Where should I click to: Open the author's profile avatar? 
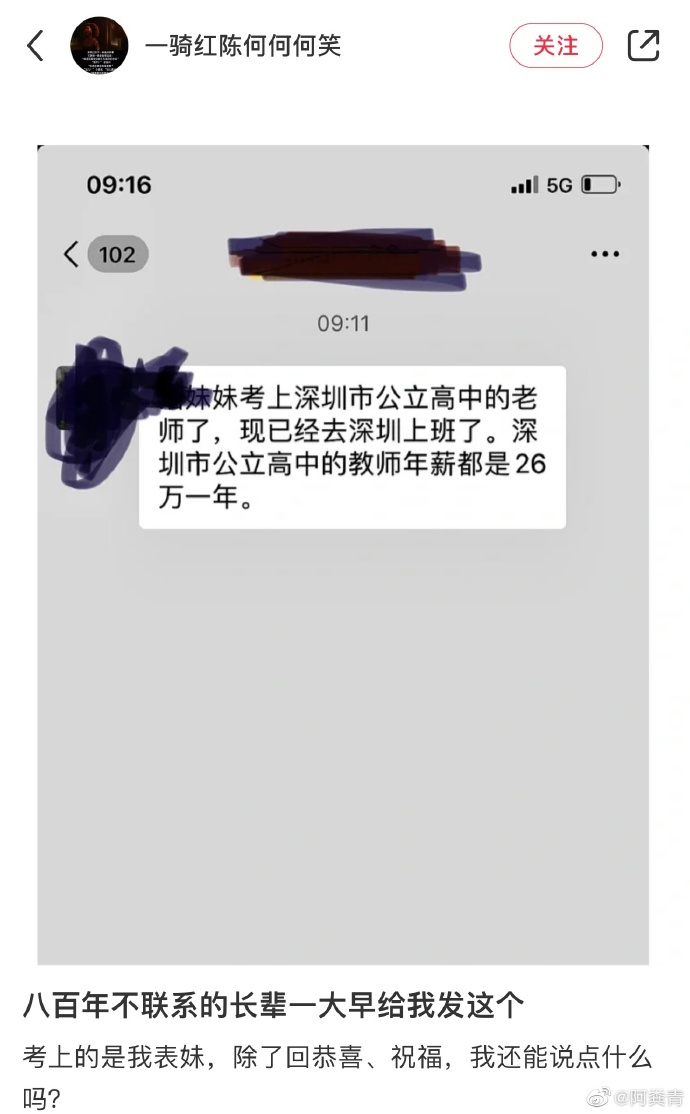click(99, 46)
